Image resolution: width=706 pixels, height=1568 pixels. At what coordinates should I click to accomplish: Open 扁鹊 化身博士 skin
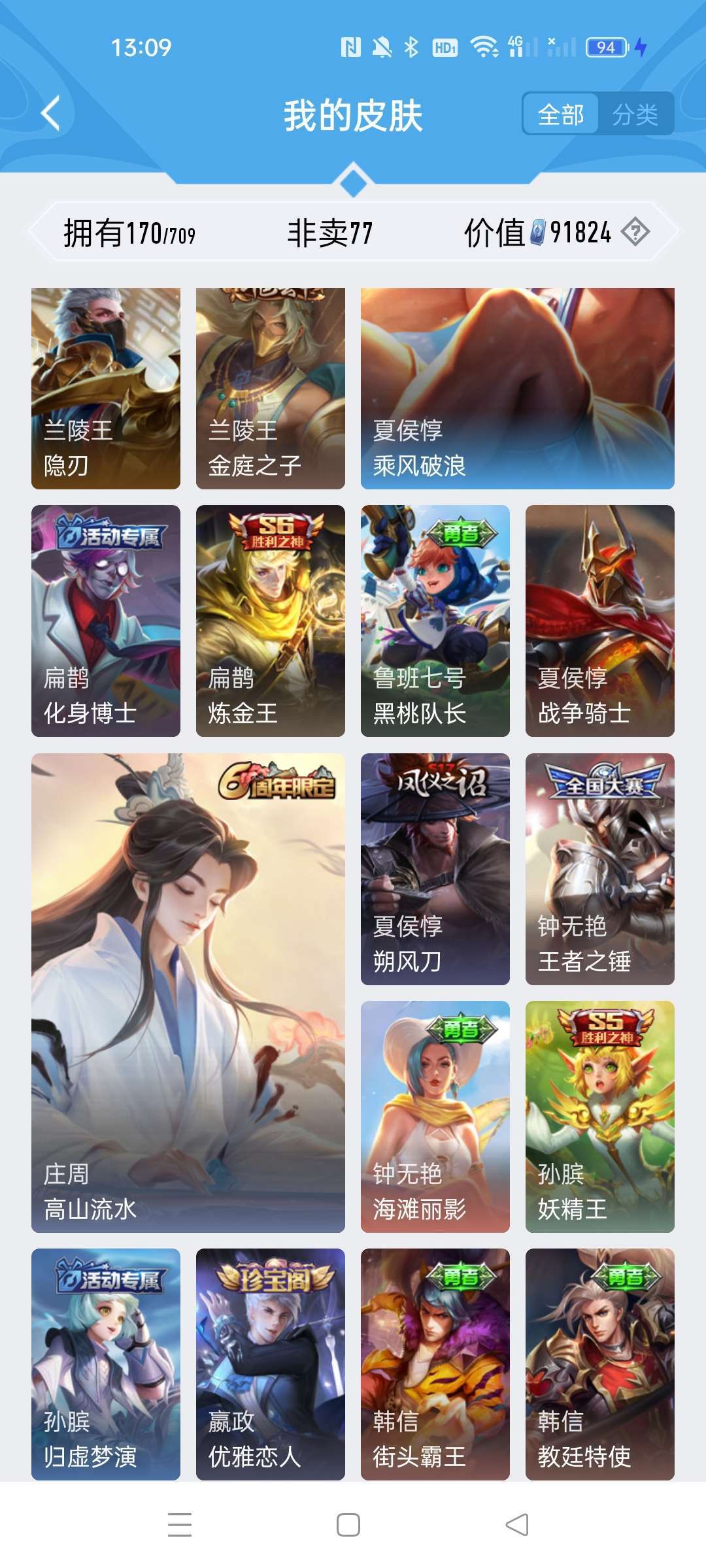[x=106, y=621]
